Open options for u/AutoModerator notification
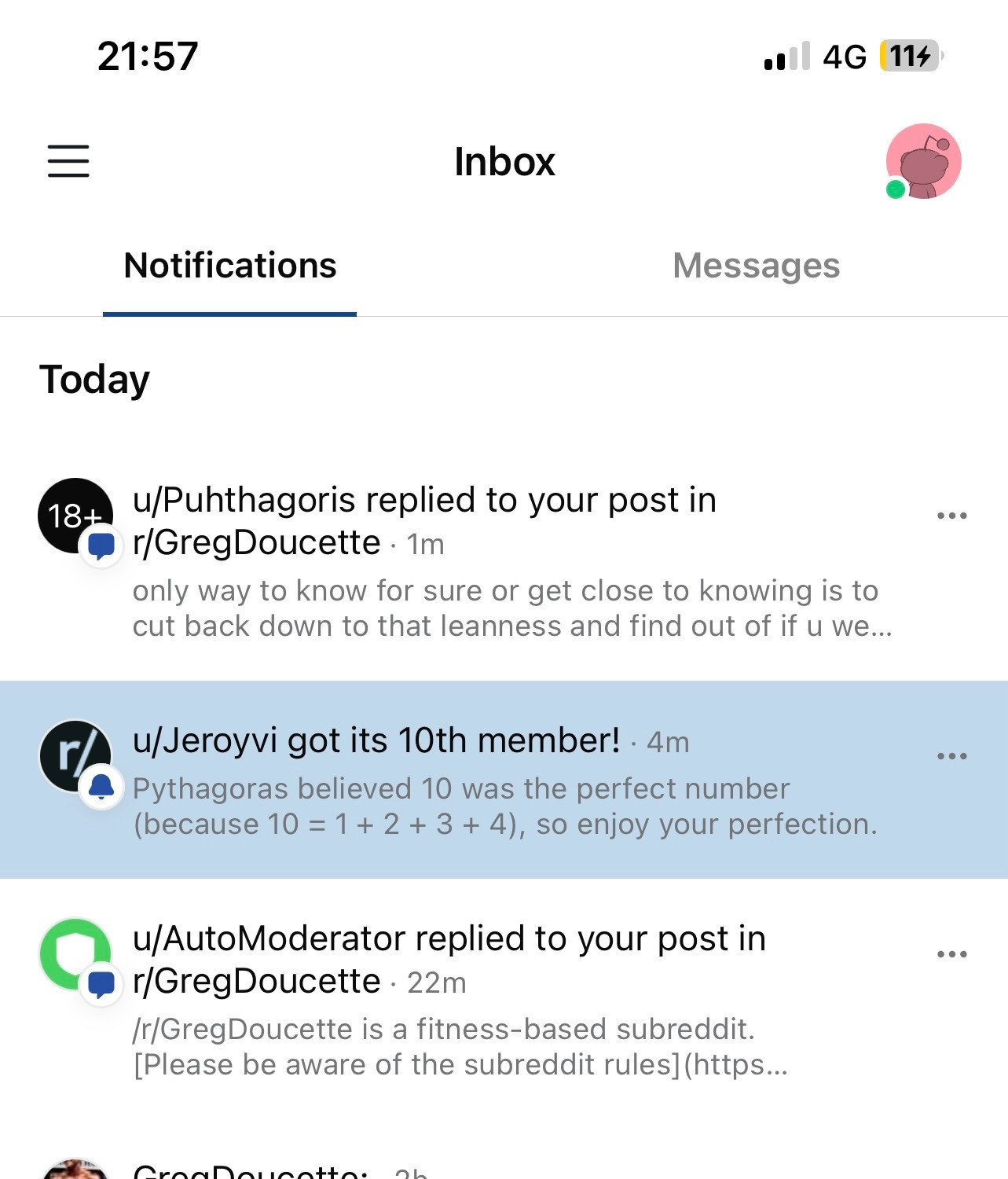Image resolution: width=1008 pixels, height=1179 pixels. 951,955
